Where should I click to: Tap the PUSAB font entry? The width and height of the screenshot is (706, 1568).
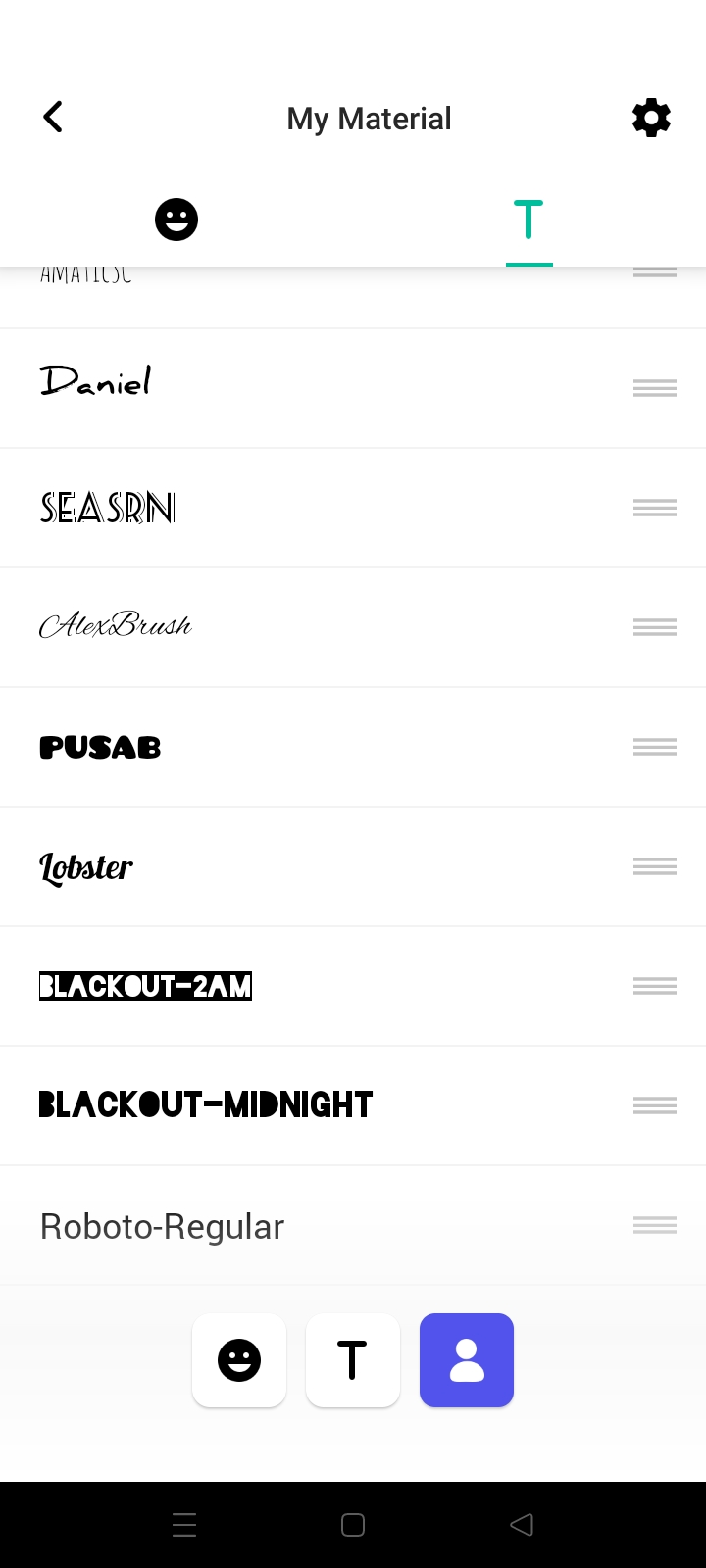pos(294,747)
